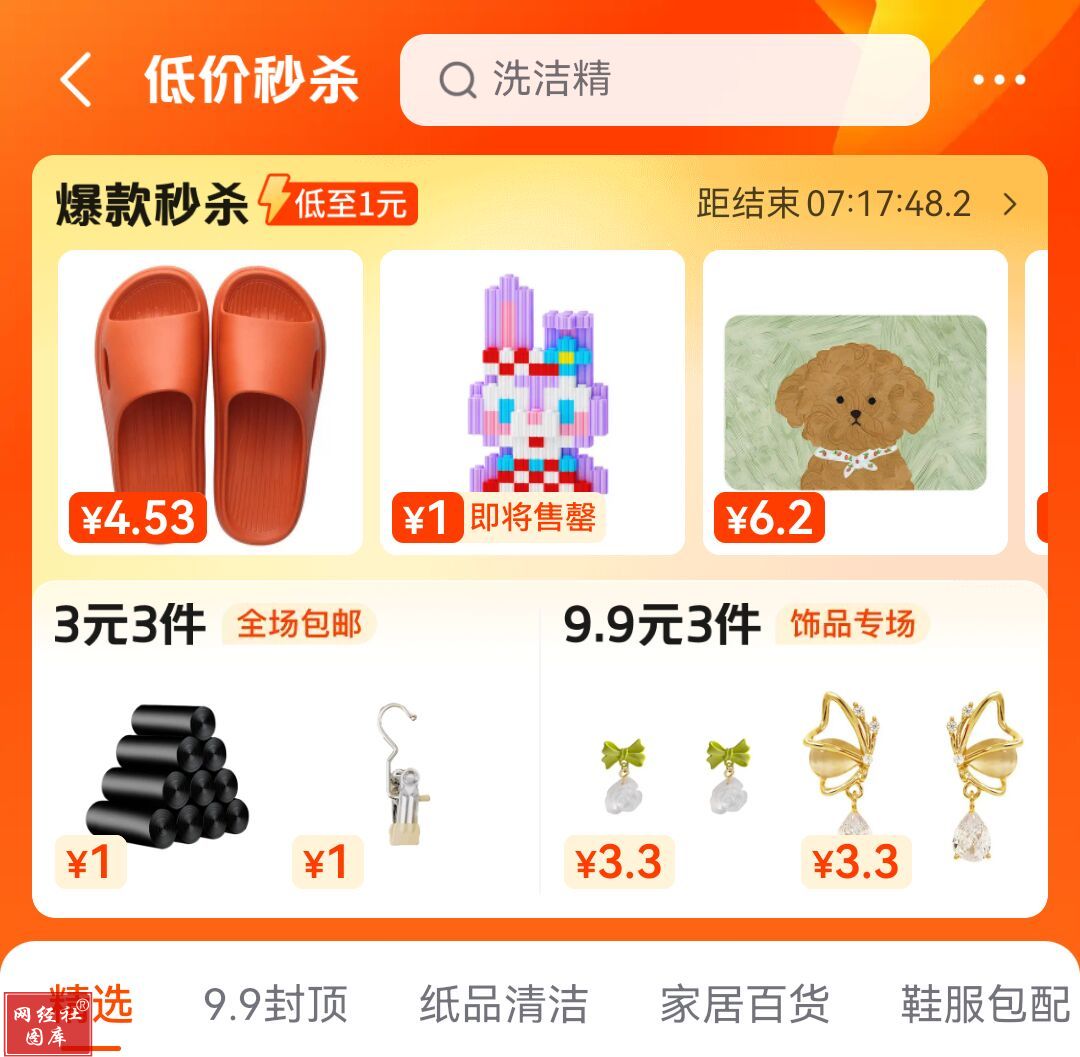Viewport: 1080px width, 1057px height.
Task: Open the three-dot overflow menu
Action: (999, 80)
